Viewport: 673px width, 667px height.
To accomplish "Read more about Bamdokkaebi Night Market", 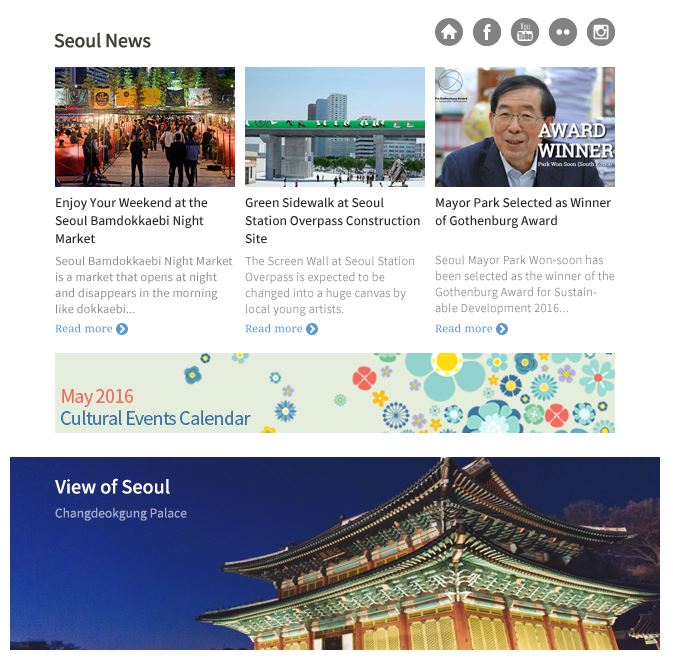I will pos(91,329).
